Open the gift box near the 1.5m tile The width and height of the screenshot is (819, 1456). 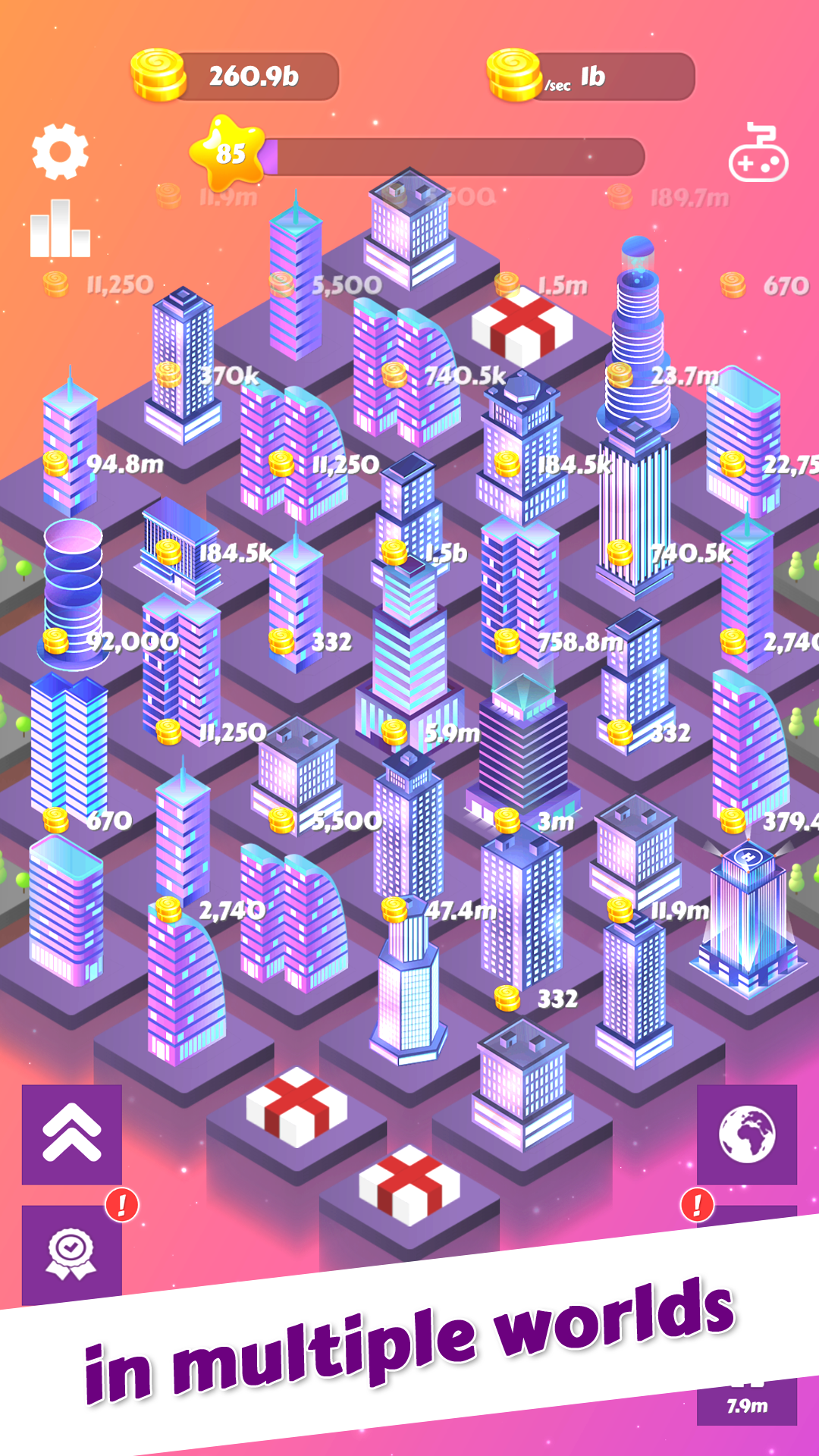[523, 330]
